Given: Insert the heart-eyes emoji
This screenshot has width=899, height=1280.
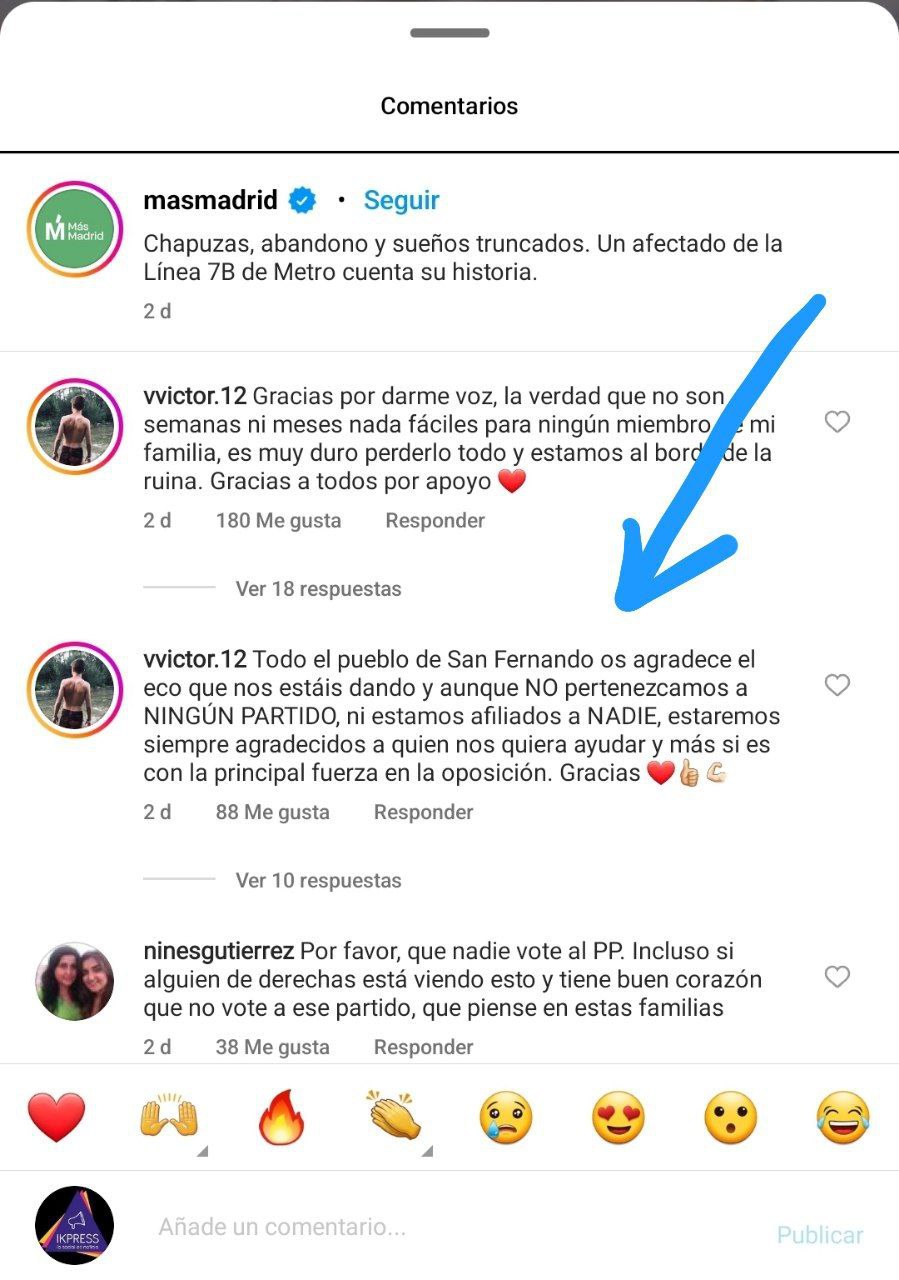Looking at the screenshot, I should tap(618, 1117).
